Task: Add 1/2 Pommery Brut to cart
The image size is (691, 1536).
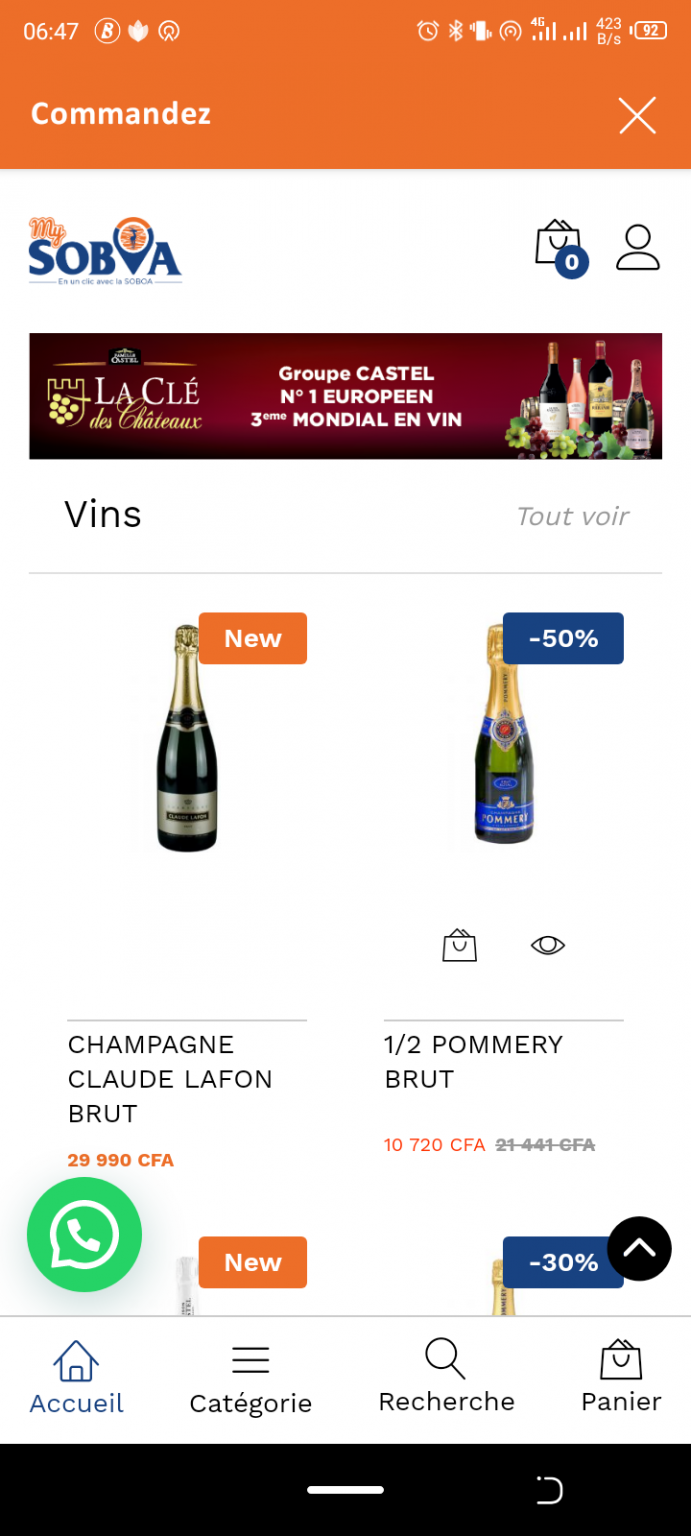Action: click(x=459, y=945)
